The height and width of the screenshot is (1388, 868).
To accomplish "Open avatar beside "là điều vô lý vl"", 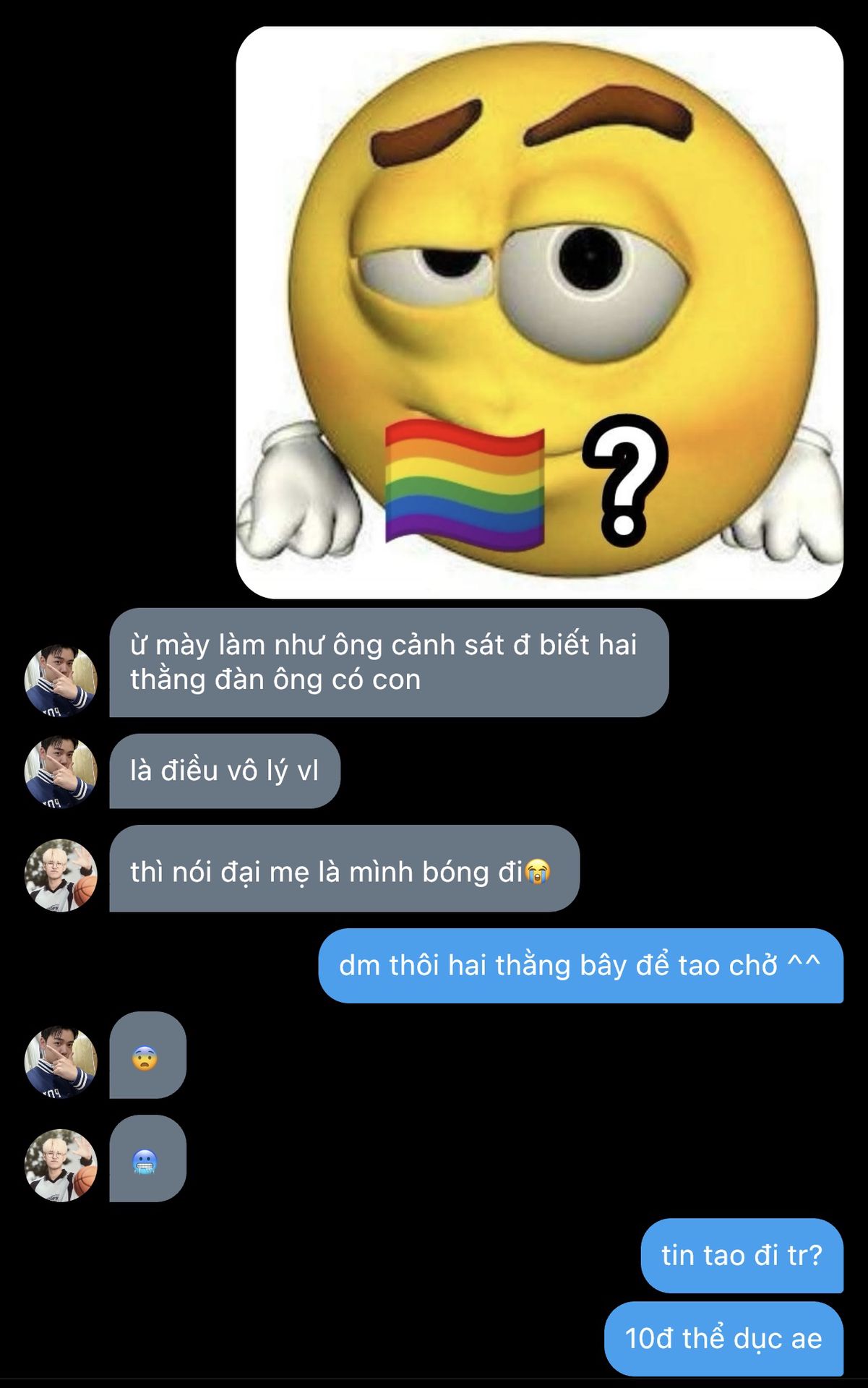I will (61, 771).
